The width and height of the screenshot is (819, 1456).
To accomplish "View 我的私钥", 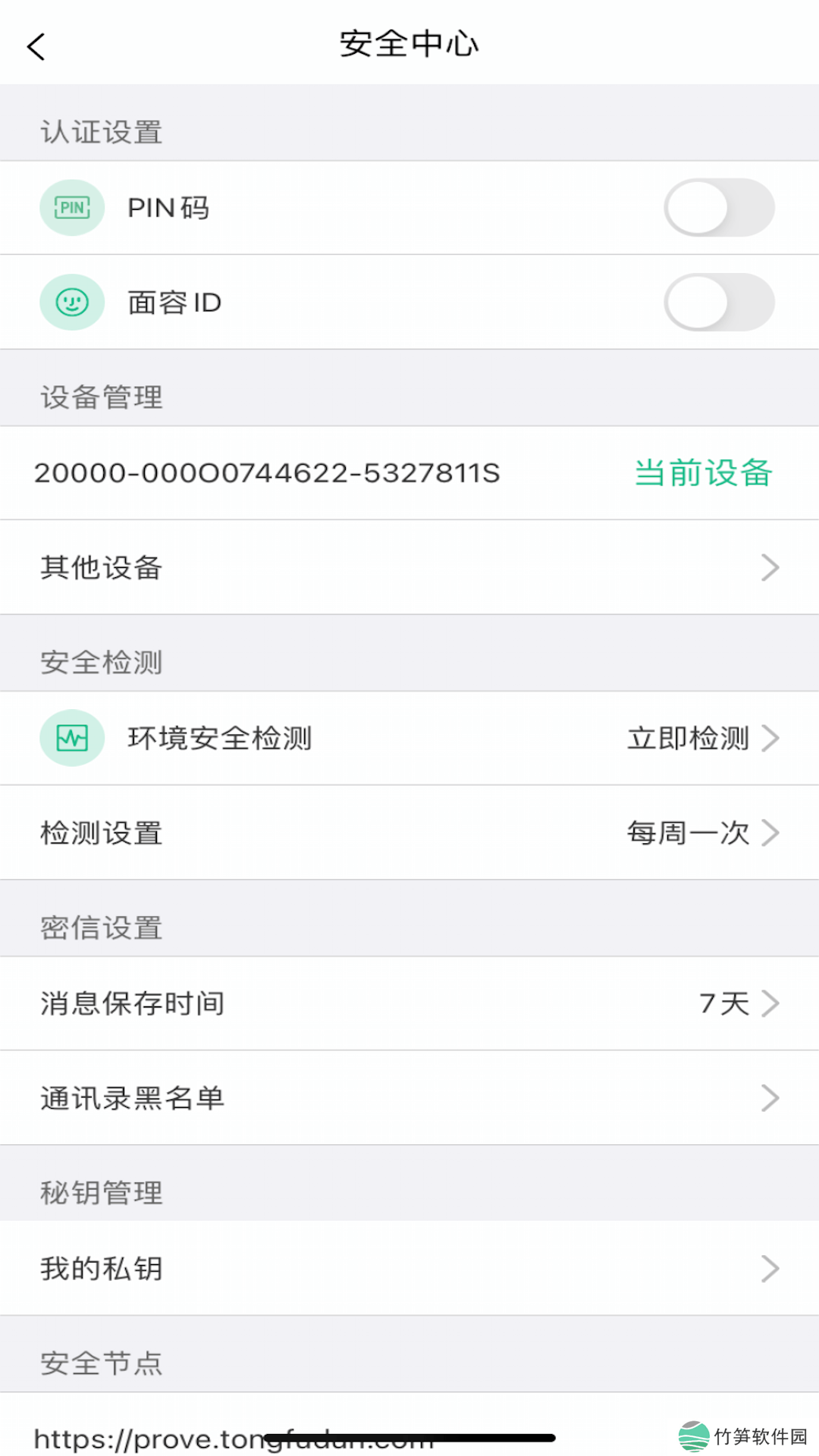I will [x=409, y=1268].
